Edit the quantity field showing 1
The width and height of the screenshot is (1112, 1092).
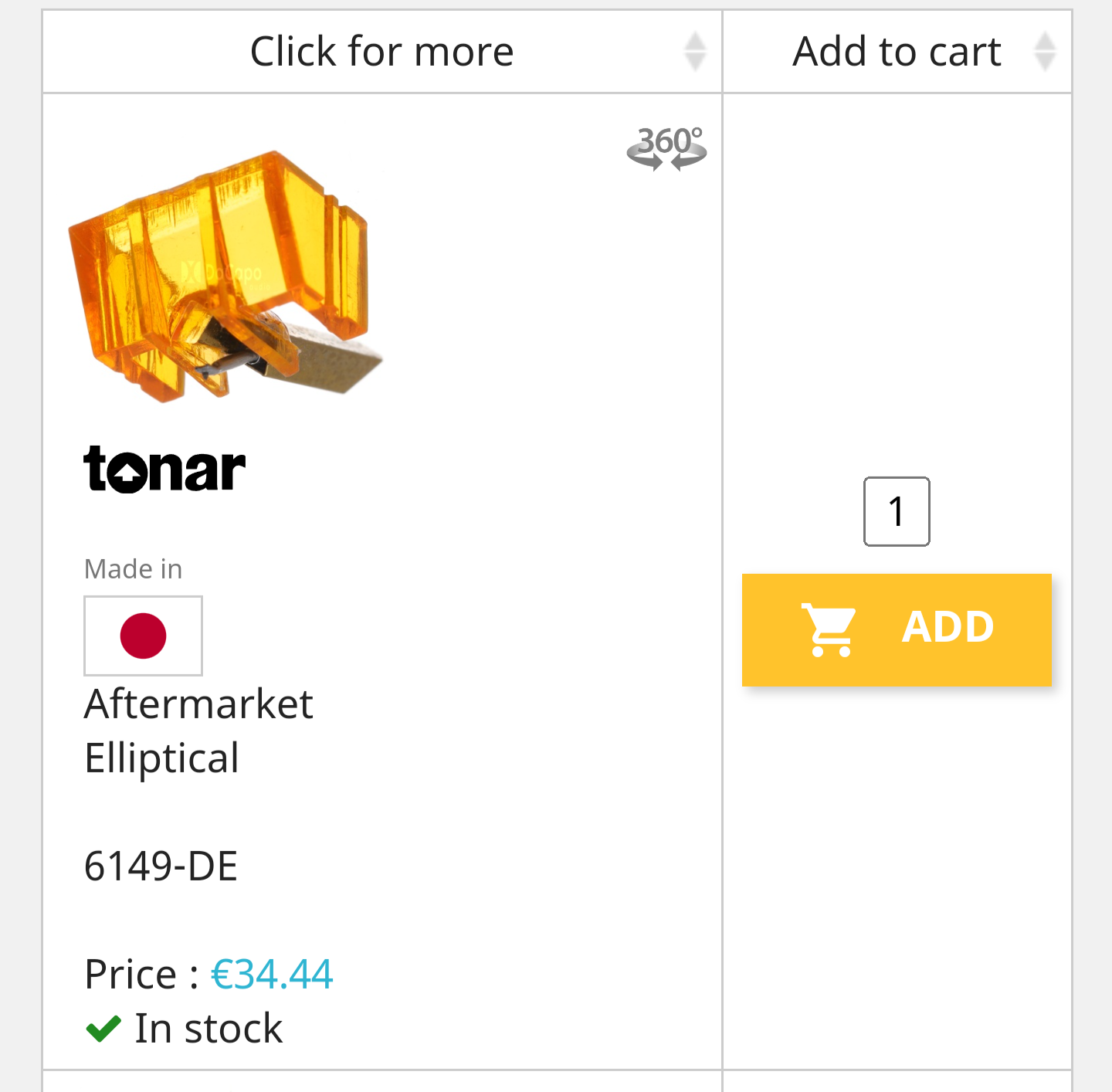[897, 511]
